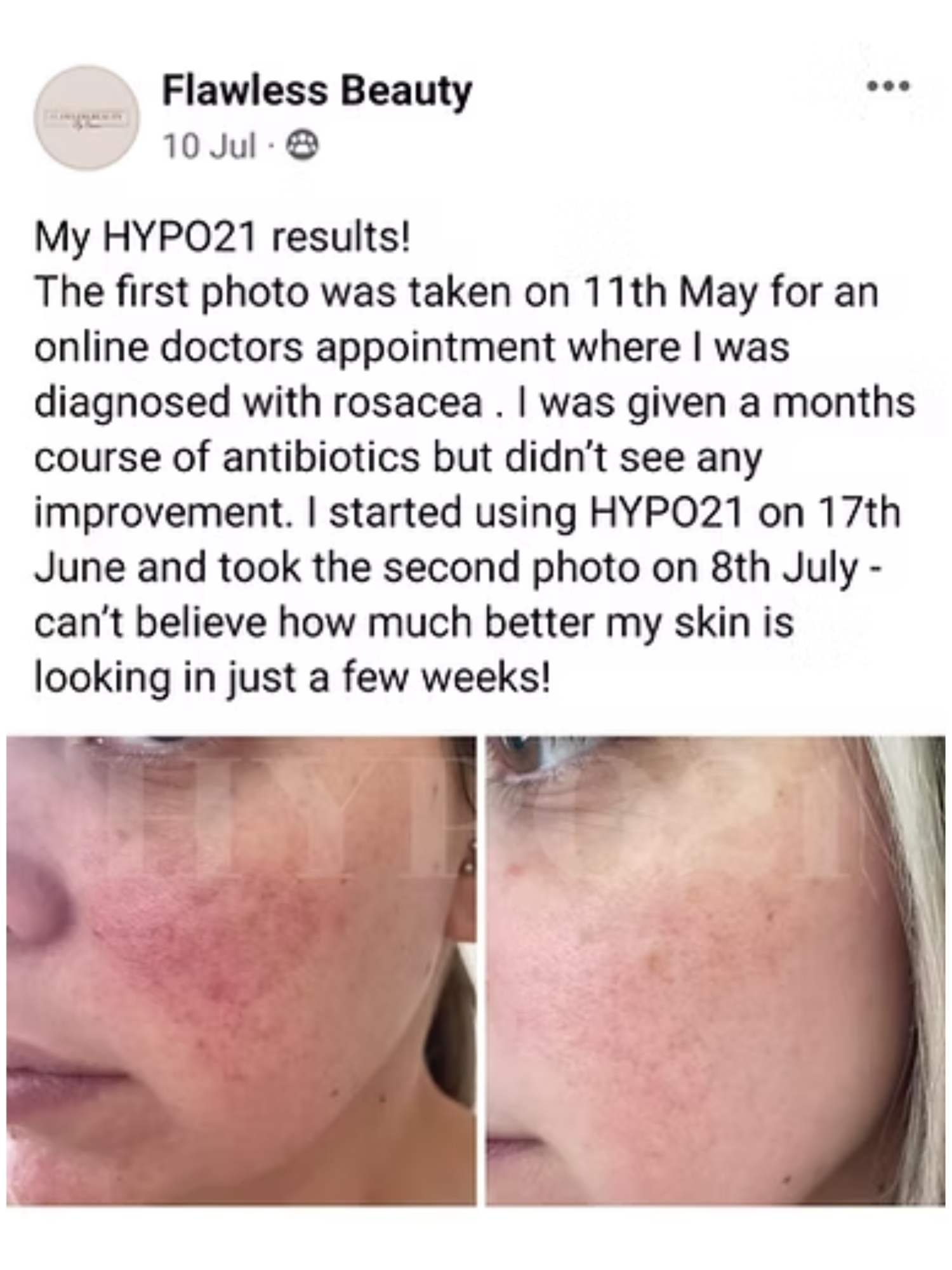Open the post's three-dot overflow menu
The width and height of the screenshot is (952, 1270).
(x=890, y=84)
